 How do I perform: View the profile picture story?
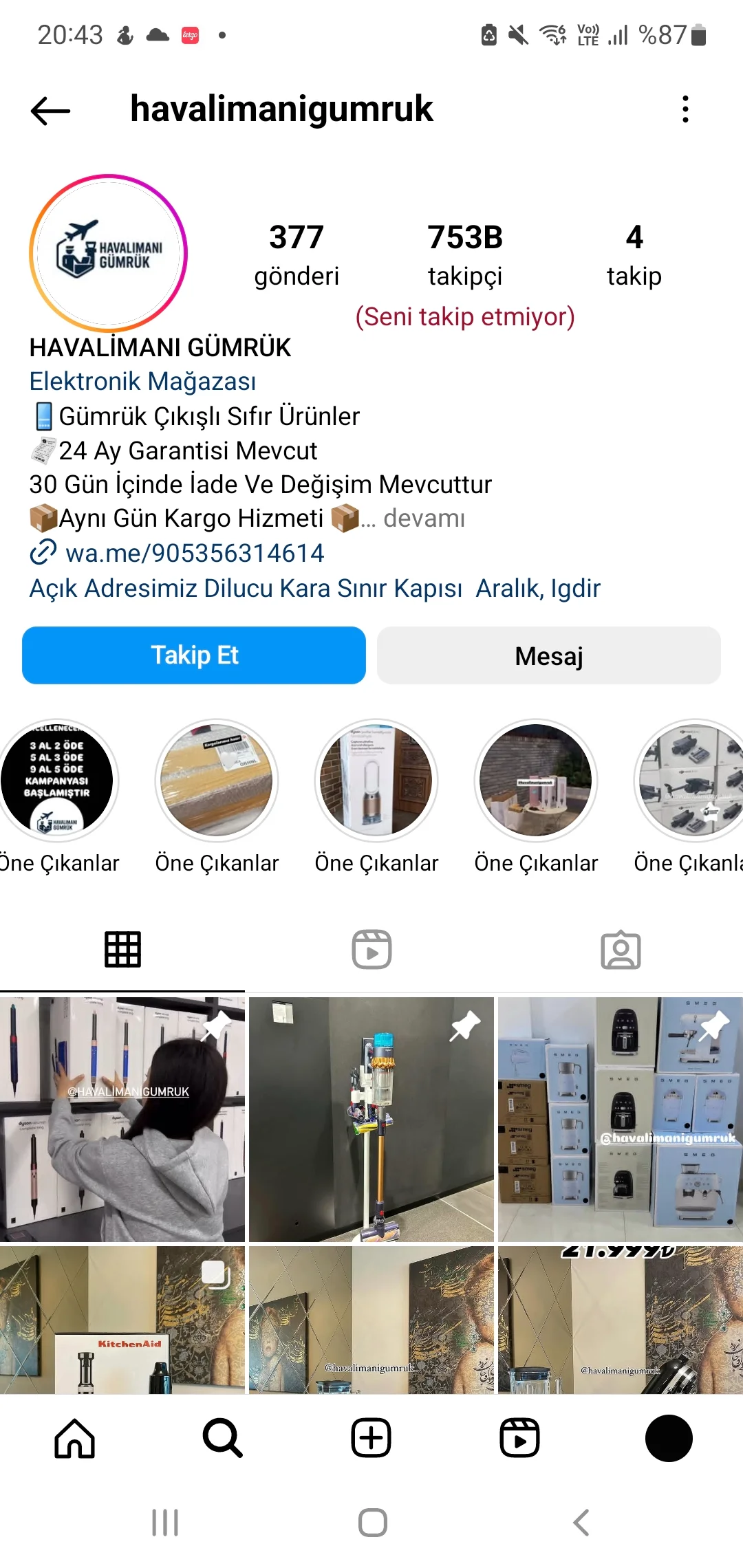point(109,253)
